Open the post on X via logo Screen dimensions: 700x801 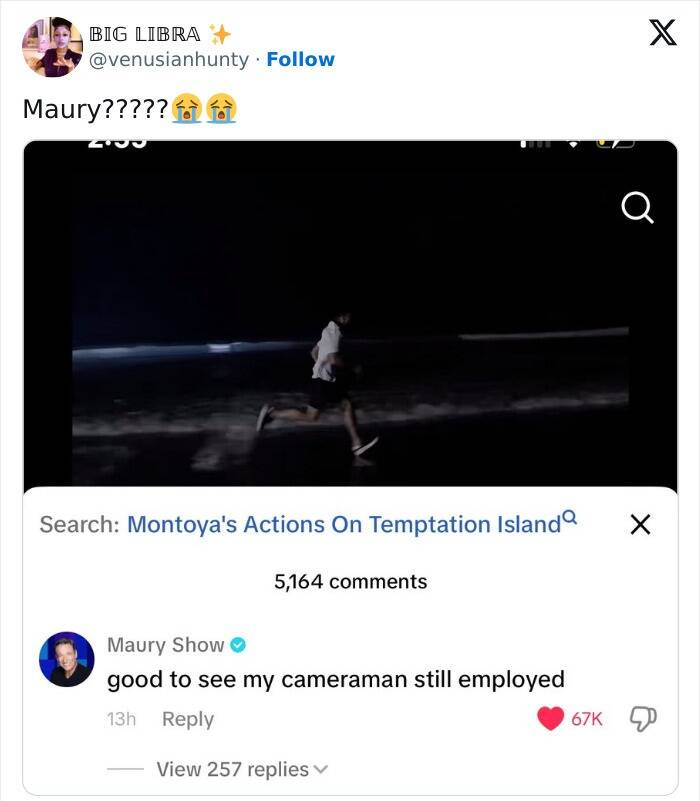click(656, 34)
